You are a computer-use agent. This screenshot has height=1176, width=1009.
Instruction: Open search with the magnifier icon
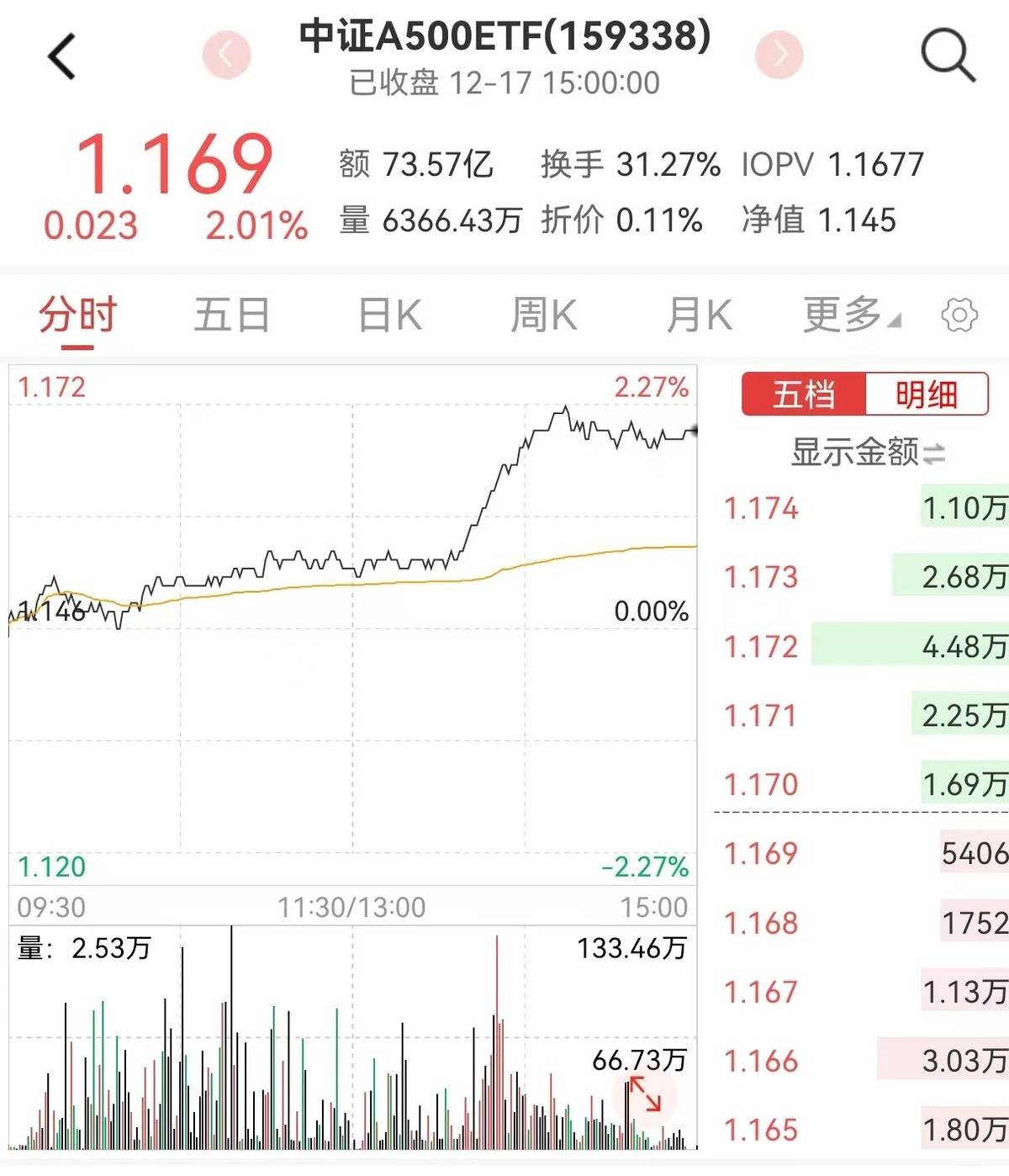click(x=948, y=56)
